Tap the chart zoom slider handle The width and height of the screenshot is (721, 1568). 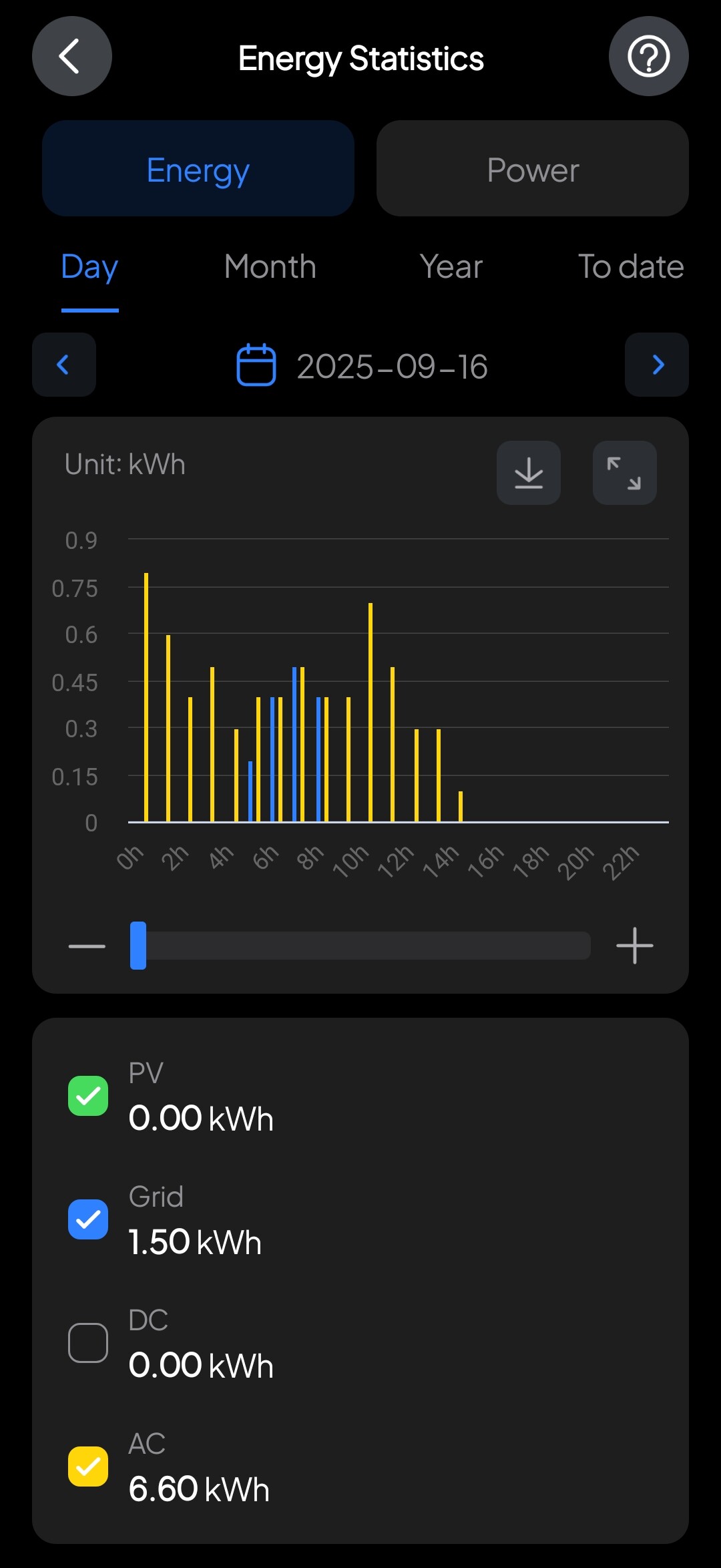pos(138,946)
